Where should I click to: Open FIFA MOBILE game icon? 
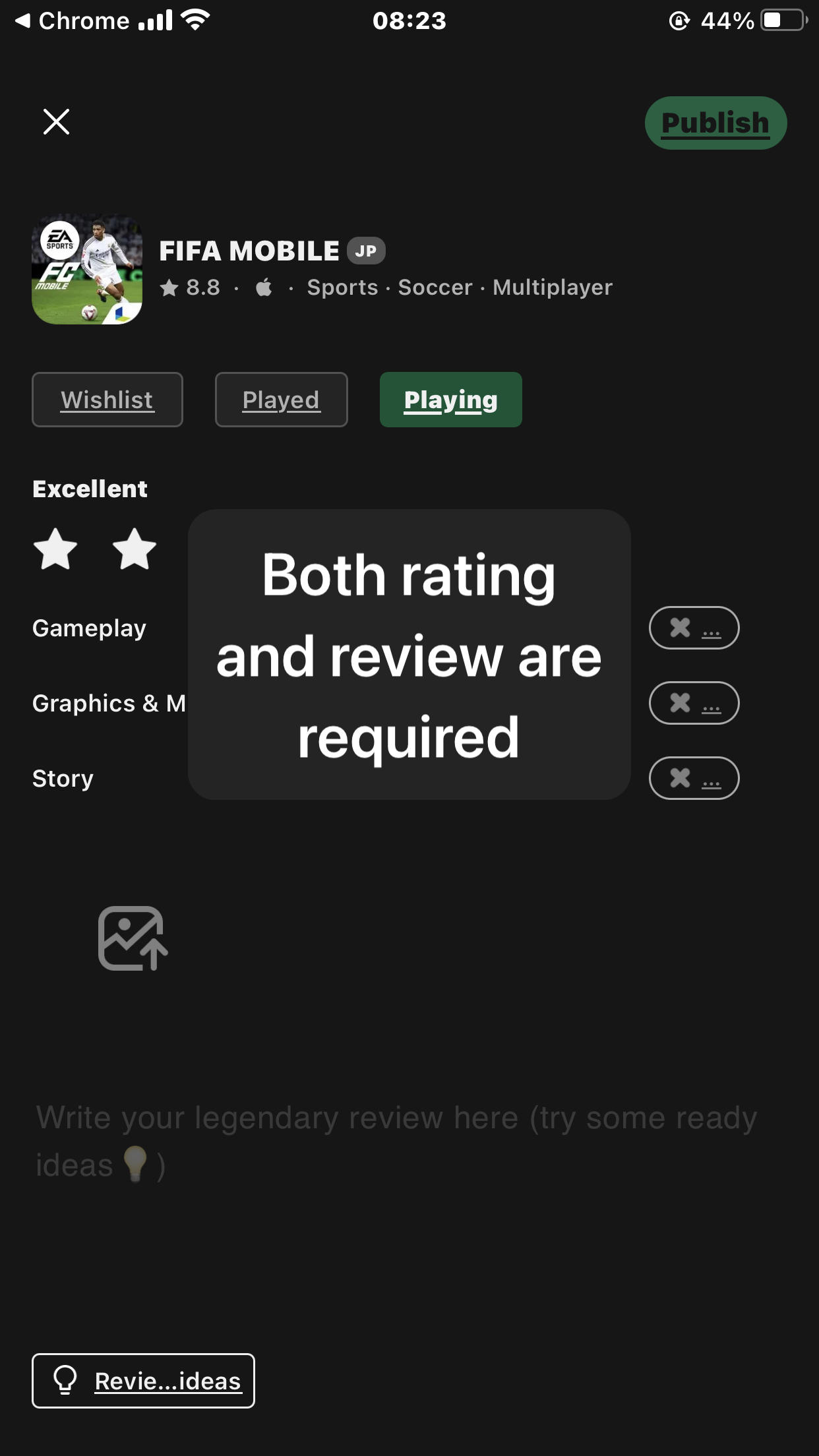[87, 269]
